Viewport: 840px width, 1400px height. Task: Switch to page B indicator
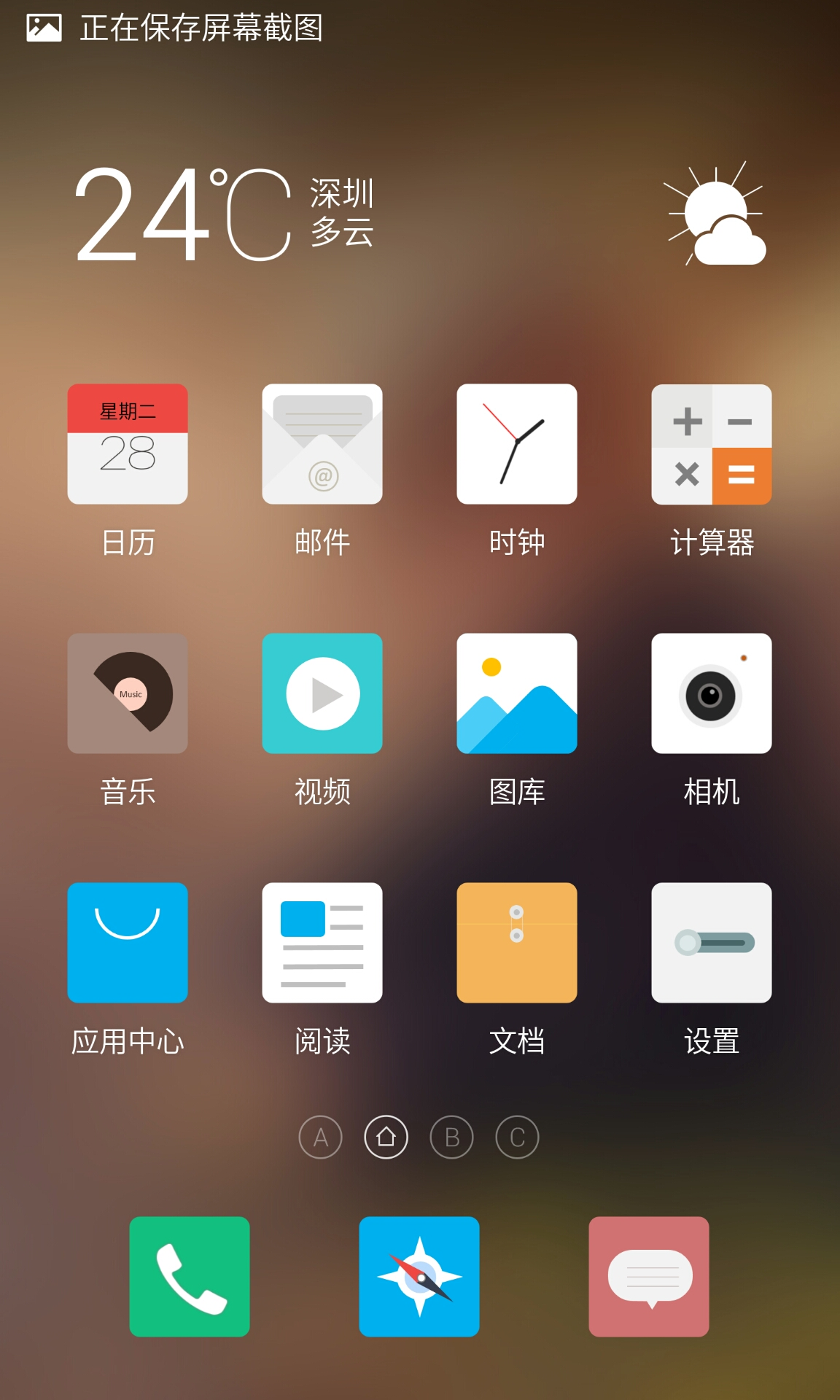point(452,1137)
